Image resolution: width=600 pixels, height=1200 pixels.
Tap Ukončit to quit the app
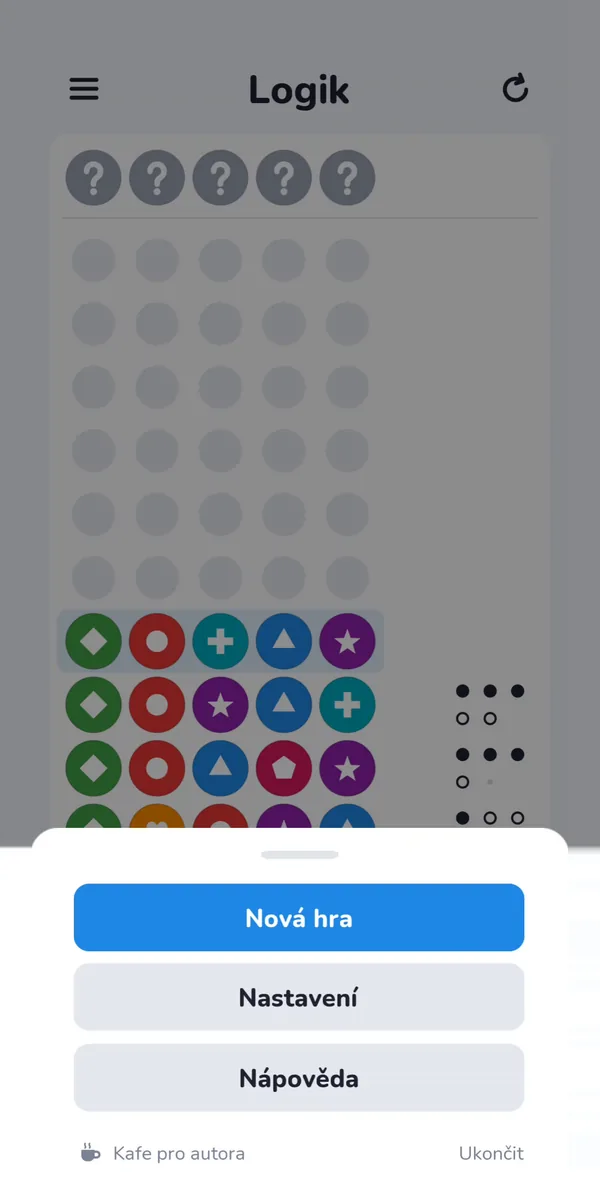(491, 1153)
